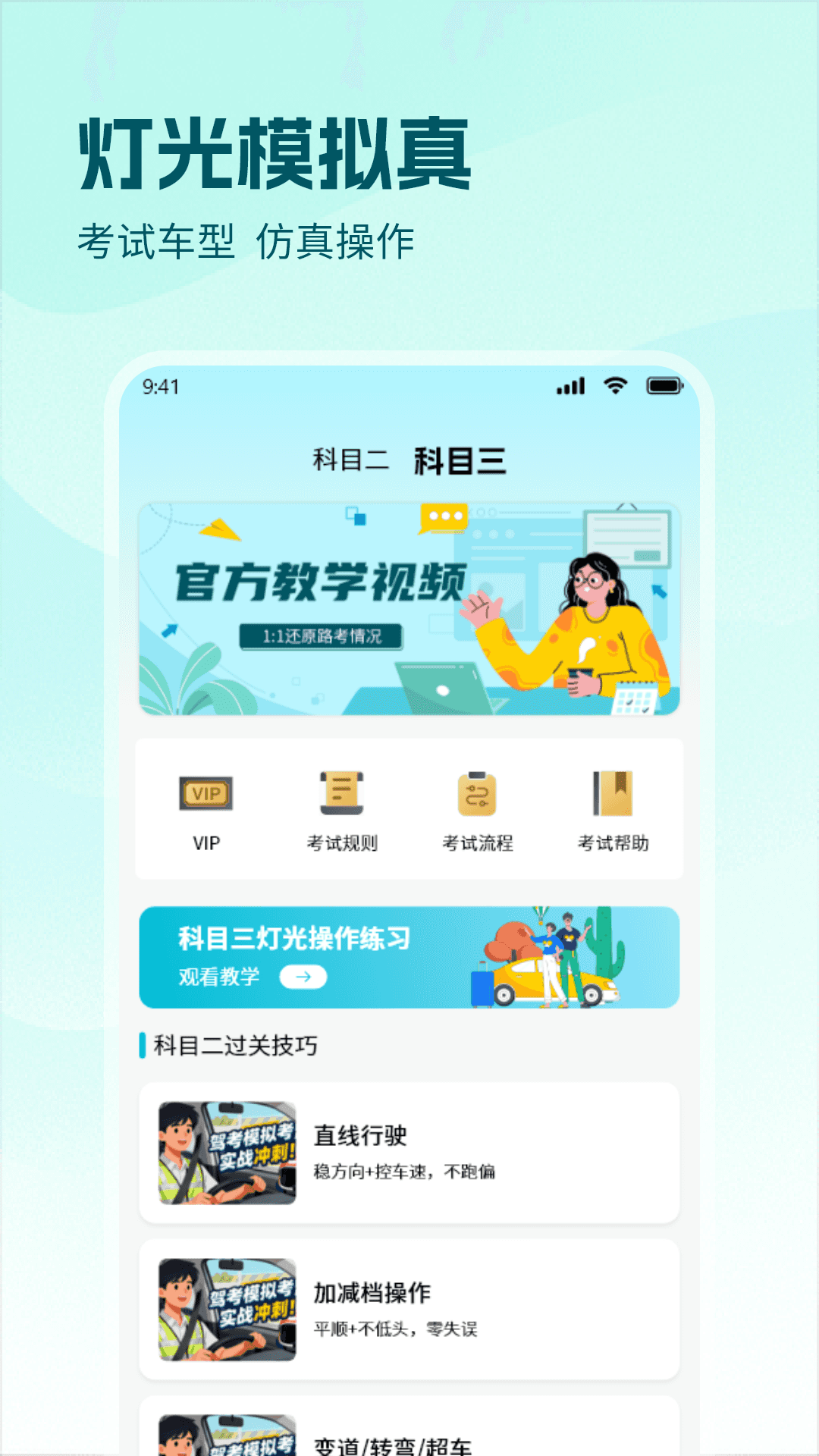Click the arrow icon next to 观看教学
This screenshot has height=1456, width=819.
pos(303,978)
